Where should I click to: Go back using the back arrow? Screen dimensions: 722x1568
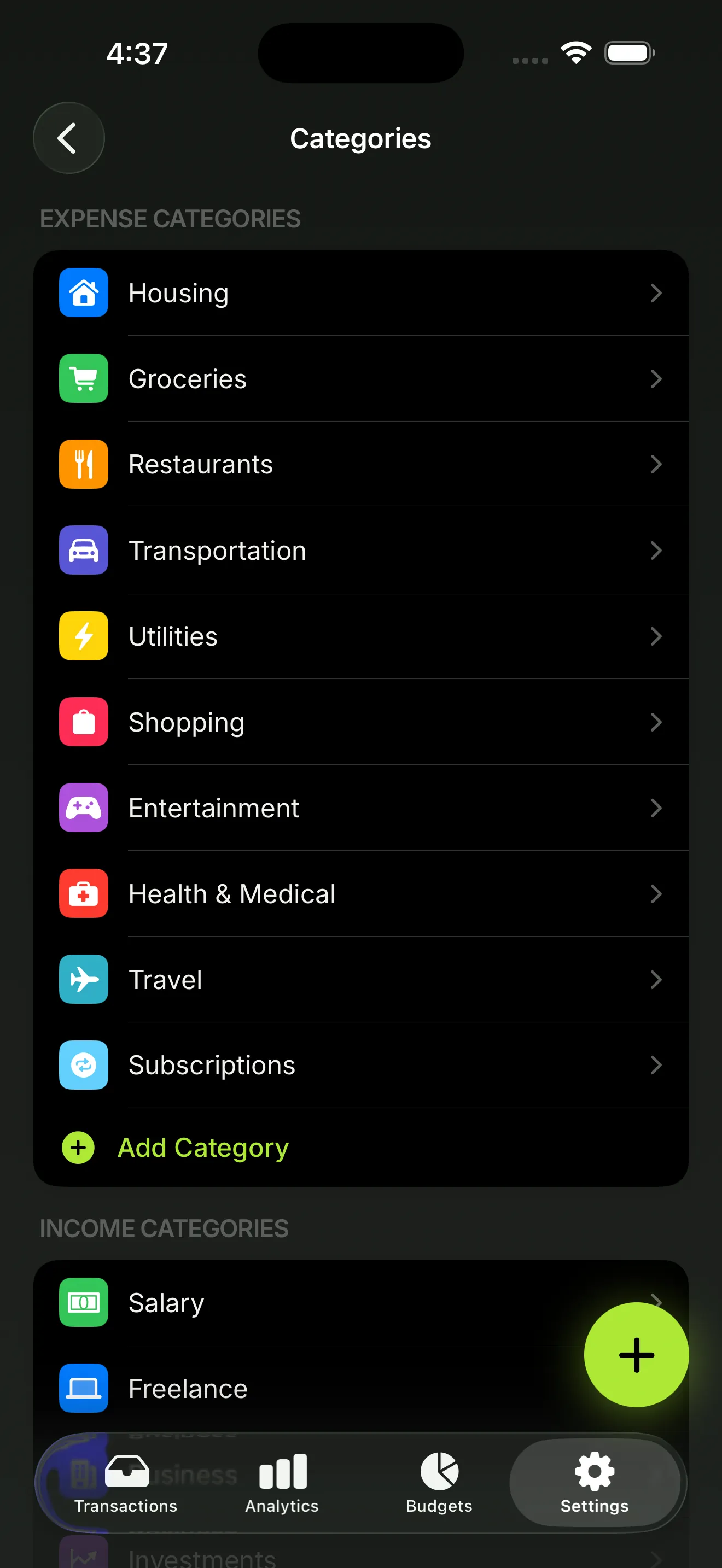pos(68,138)
